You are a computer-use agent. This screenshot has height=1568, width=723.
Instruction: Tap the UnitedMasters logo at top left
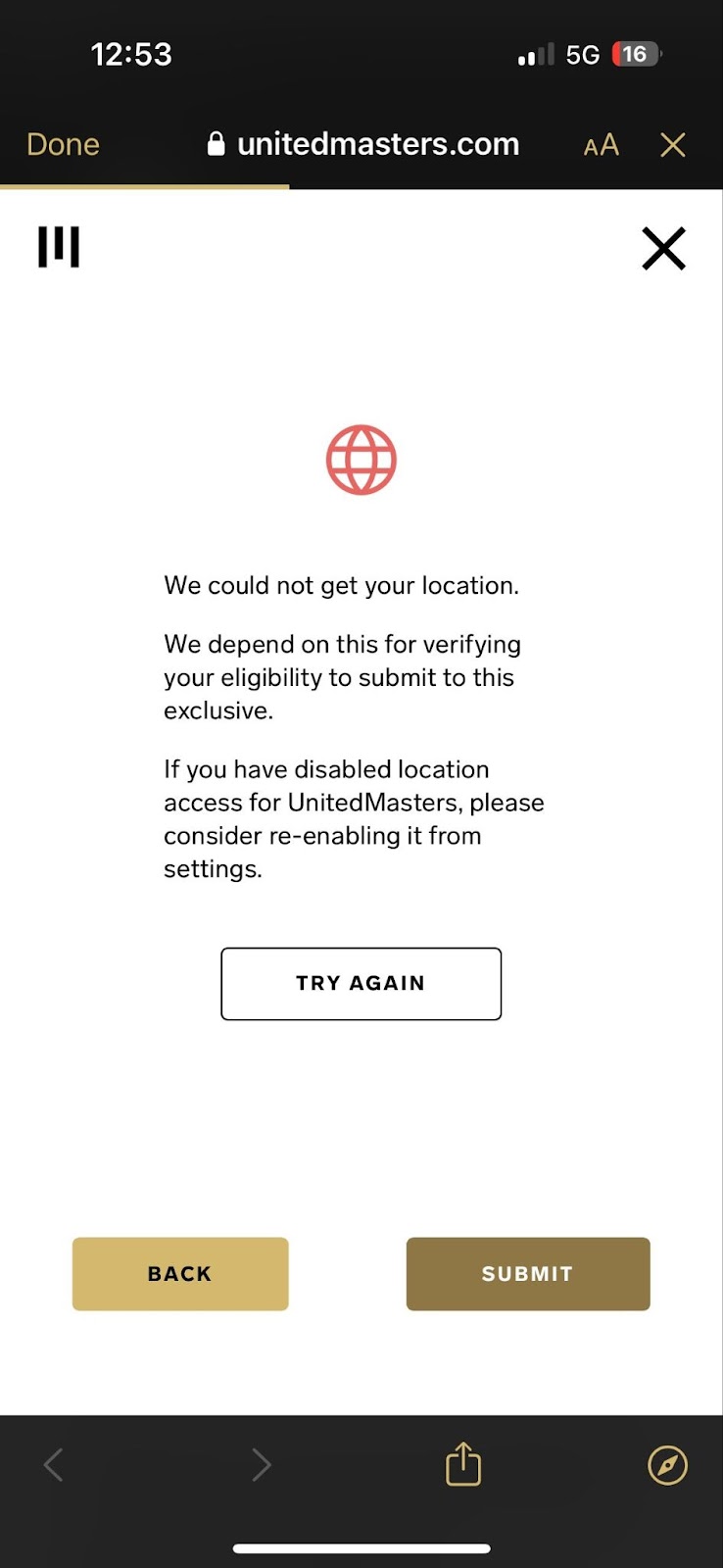(x=59, y=247)
